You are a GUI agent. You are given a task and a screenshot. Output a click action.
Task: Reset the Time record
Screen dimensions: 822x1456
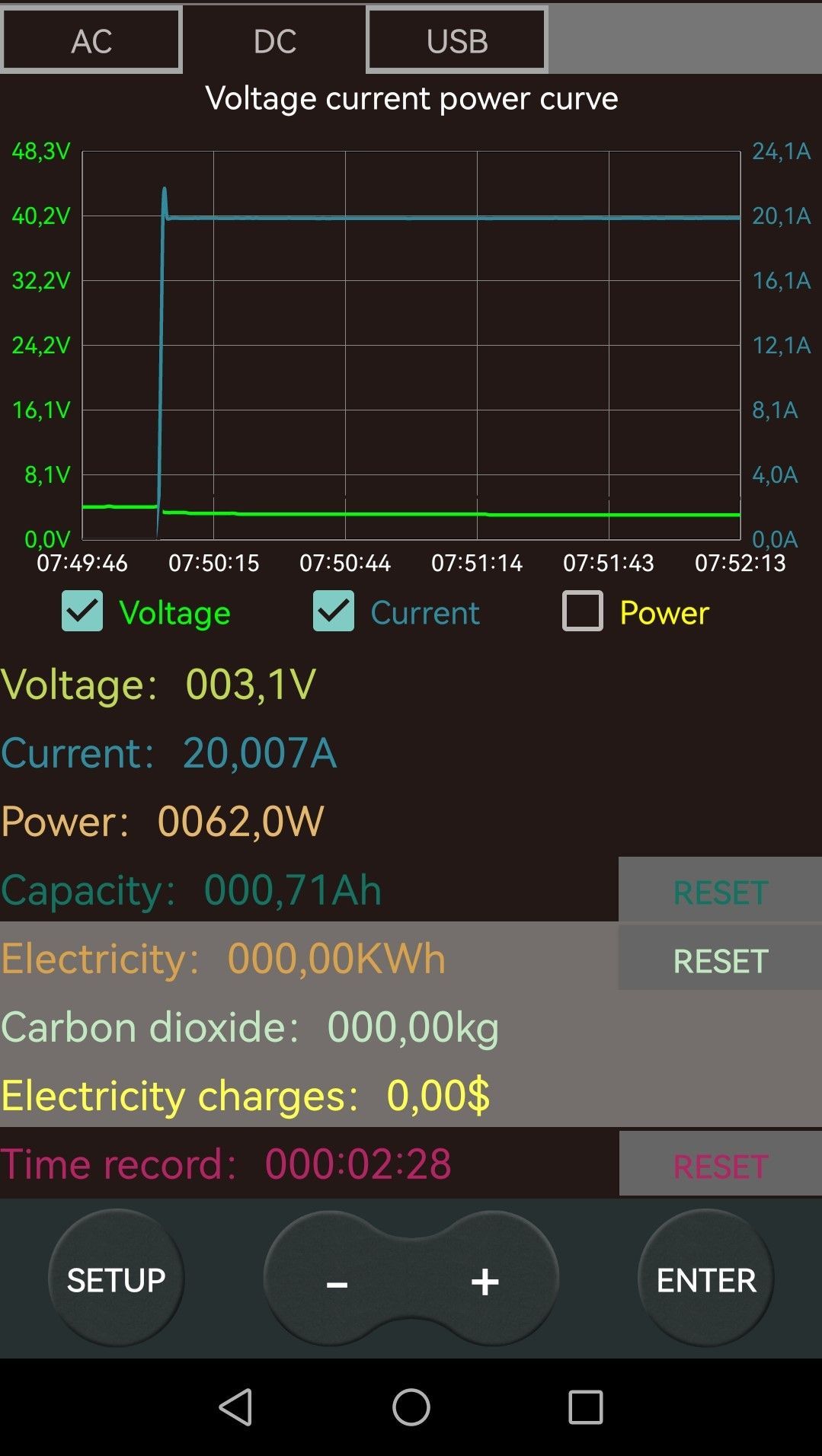(x=720, y=1165)
